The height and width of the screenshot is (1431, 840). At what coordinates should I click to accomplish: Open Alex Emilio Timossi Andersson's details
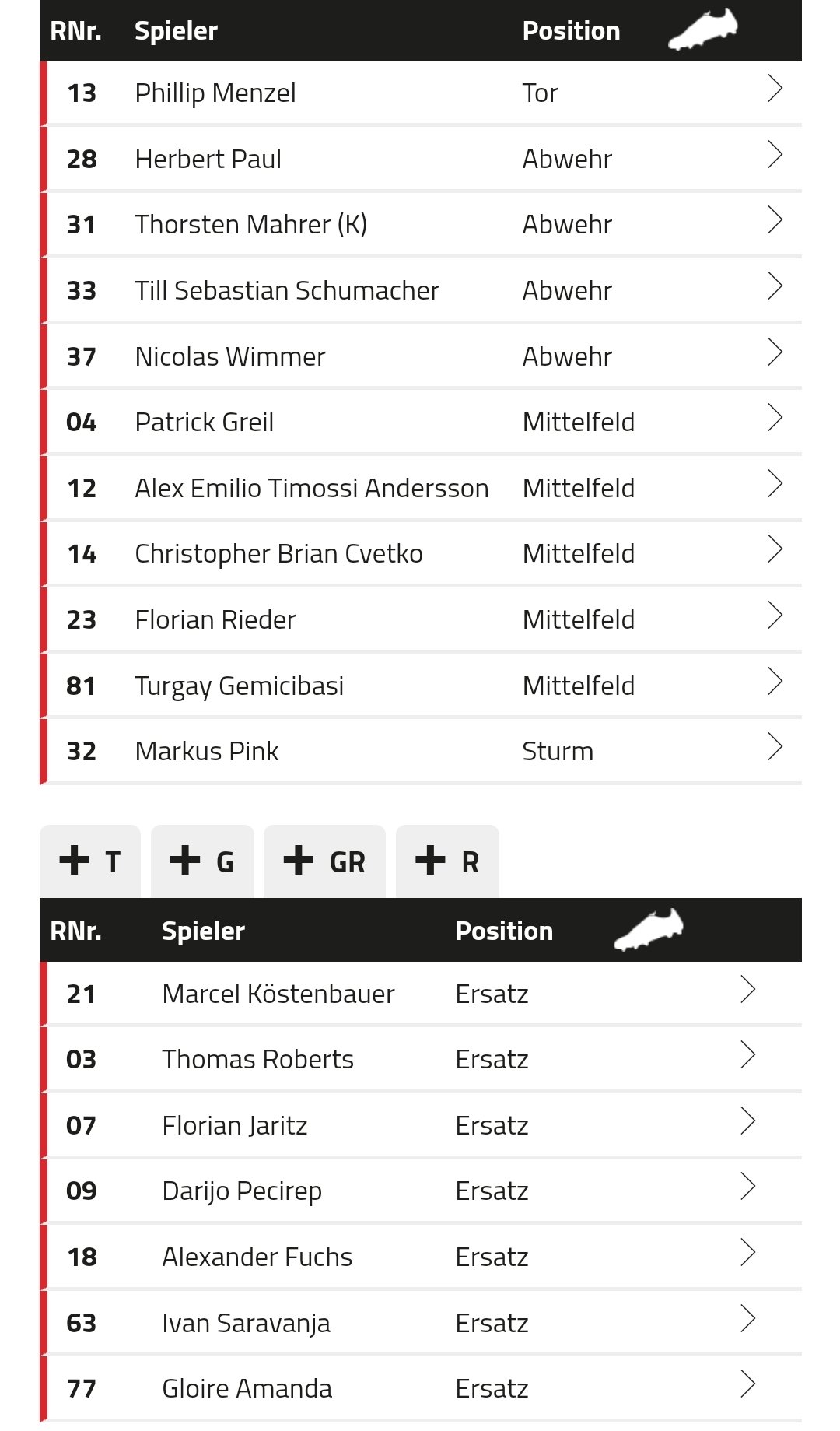pos(421,488)
